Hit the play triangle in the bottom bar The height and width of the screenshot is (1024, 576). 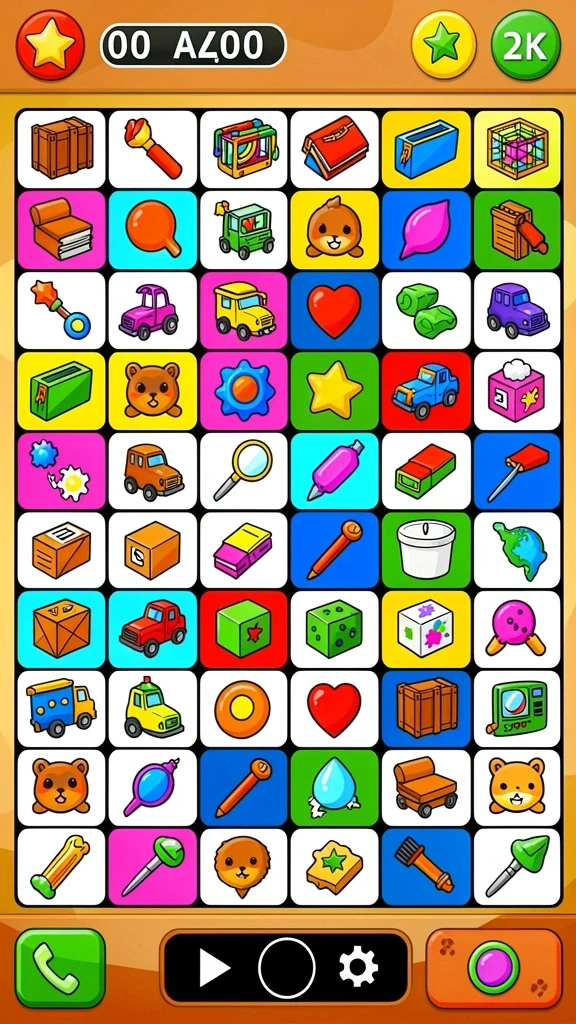tap(214, 967)
